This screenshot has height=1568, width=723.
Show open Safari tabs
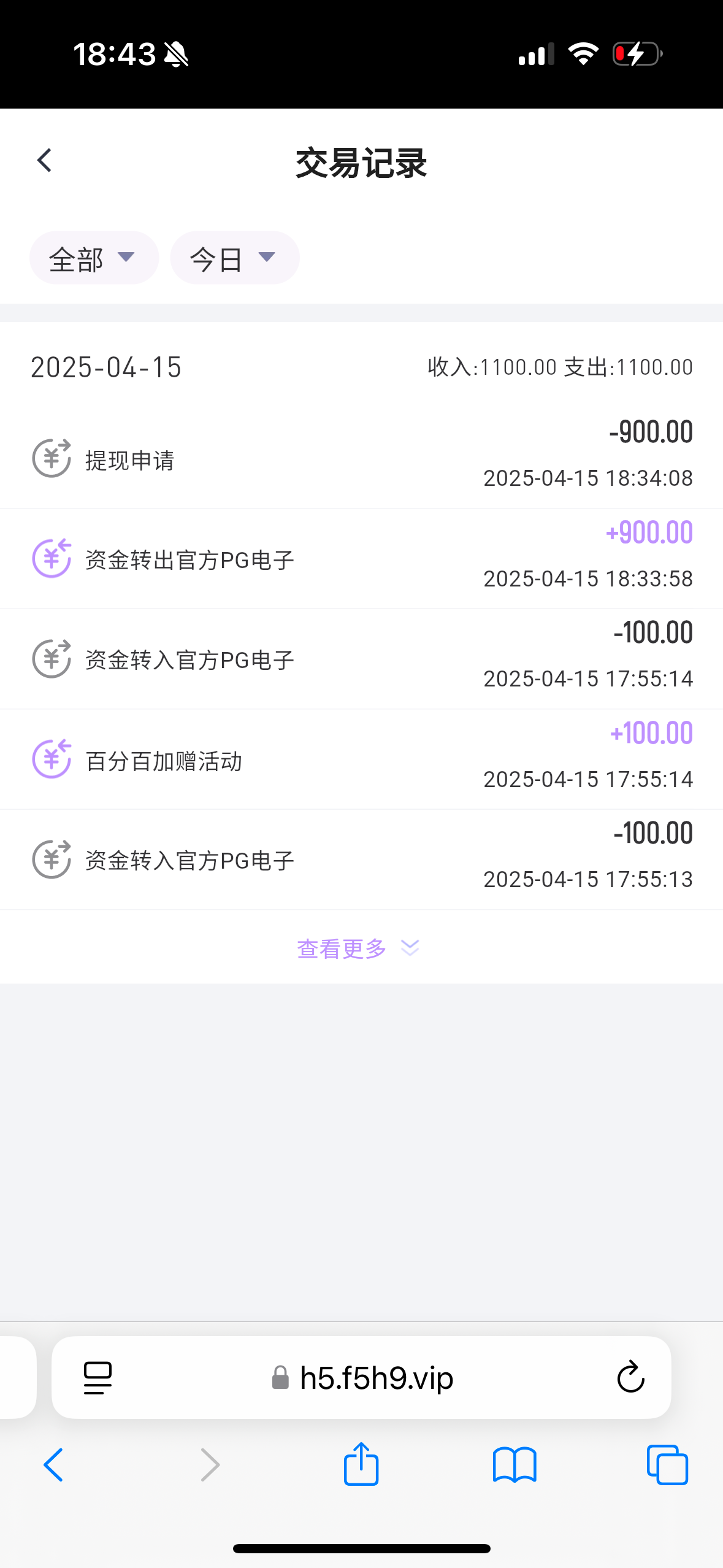click(x=667, y=1465)
